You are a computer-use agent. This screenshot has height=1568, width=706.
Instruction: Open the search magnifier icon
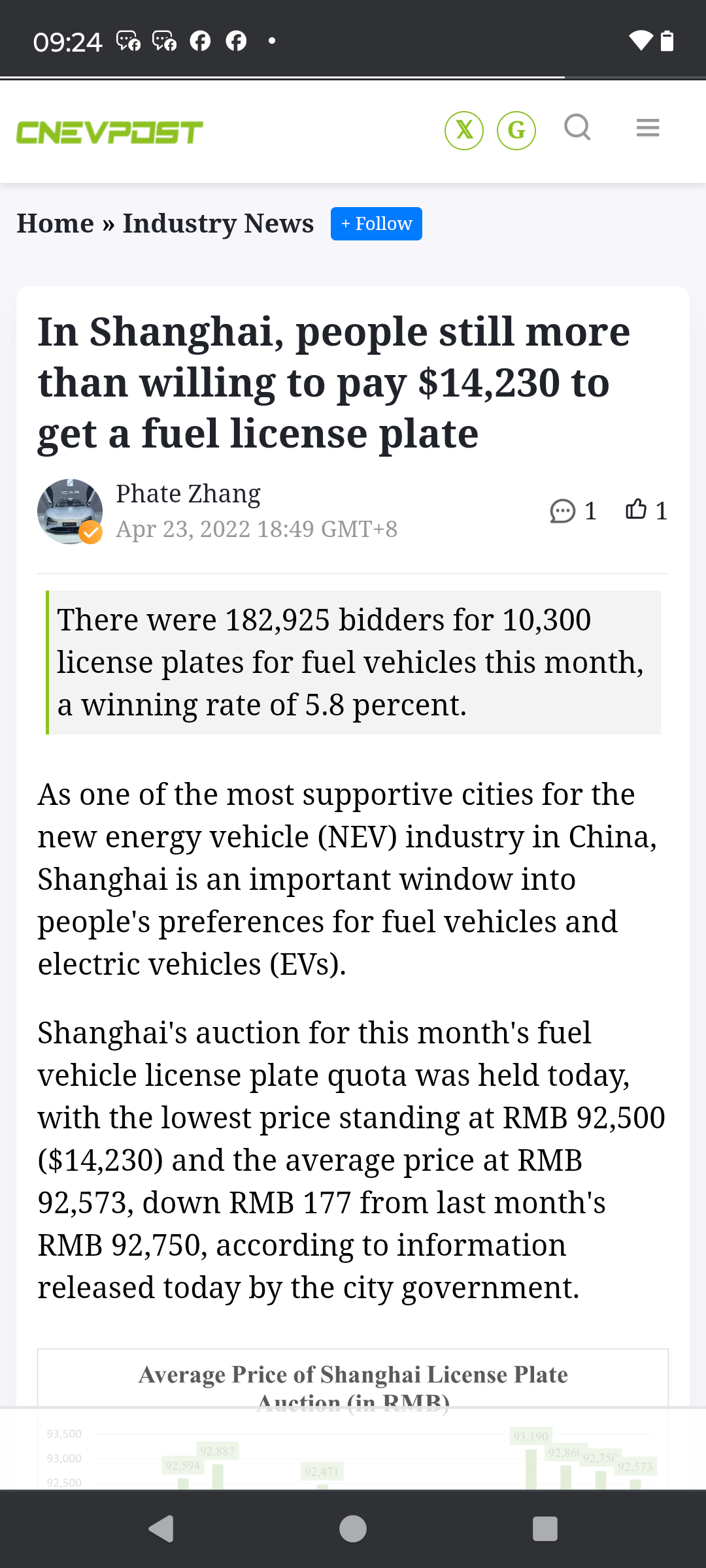tap(578, 127)
